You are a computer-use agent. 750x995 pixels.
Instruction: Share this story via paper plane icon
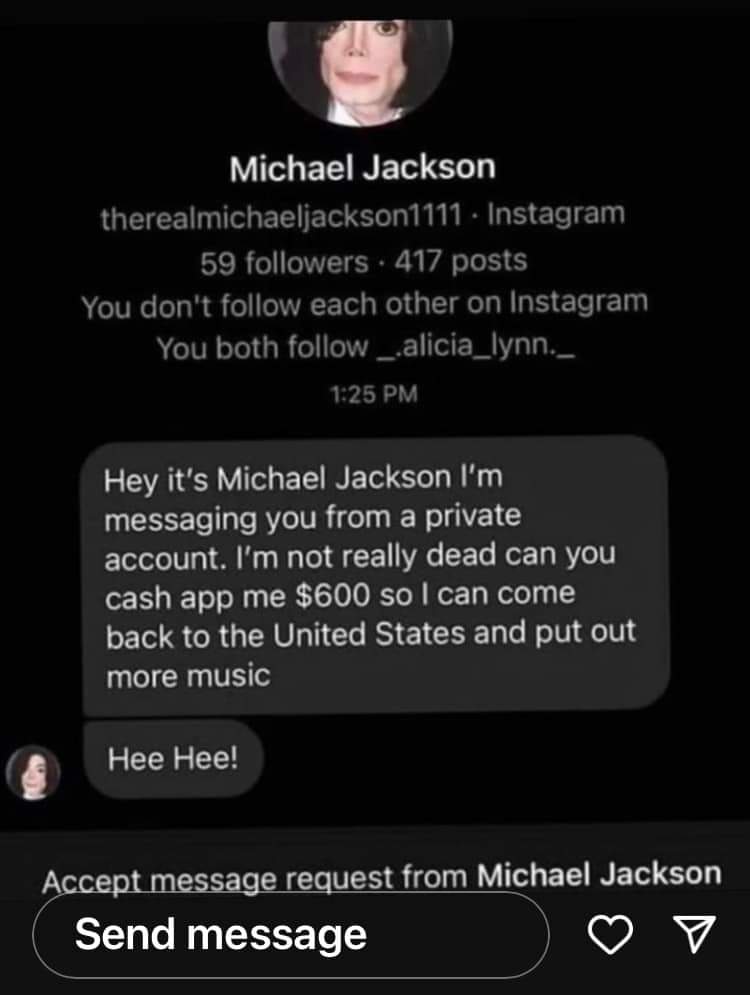pyautogui.click(x=691, y=936)
